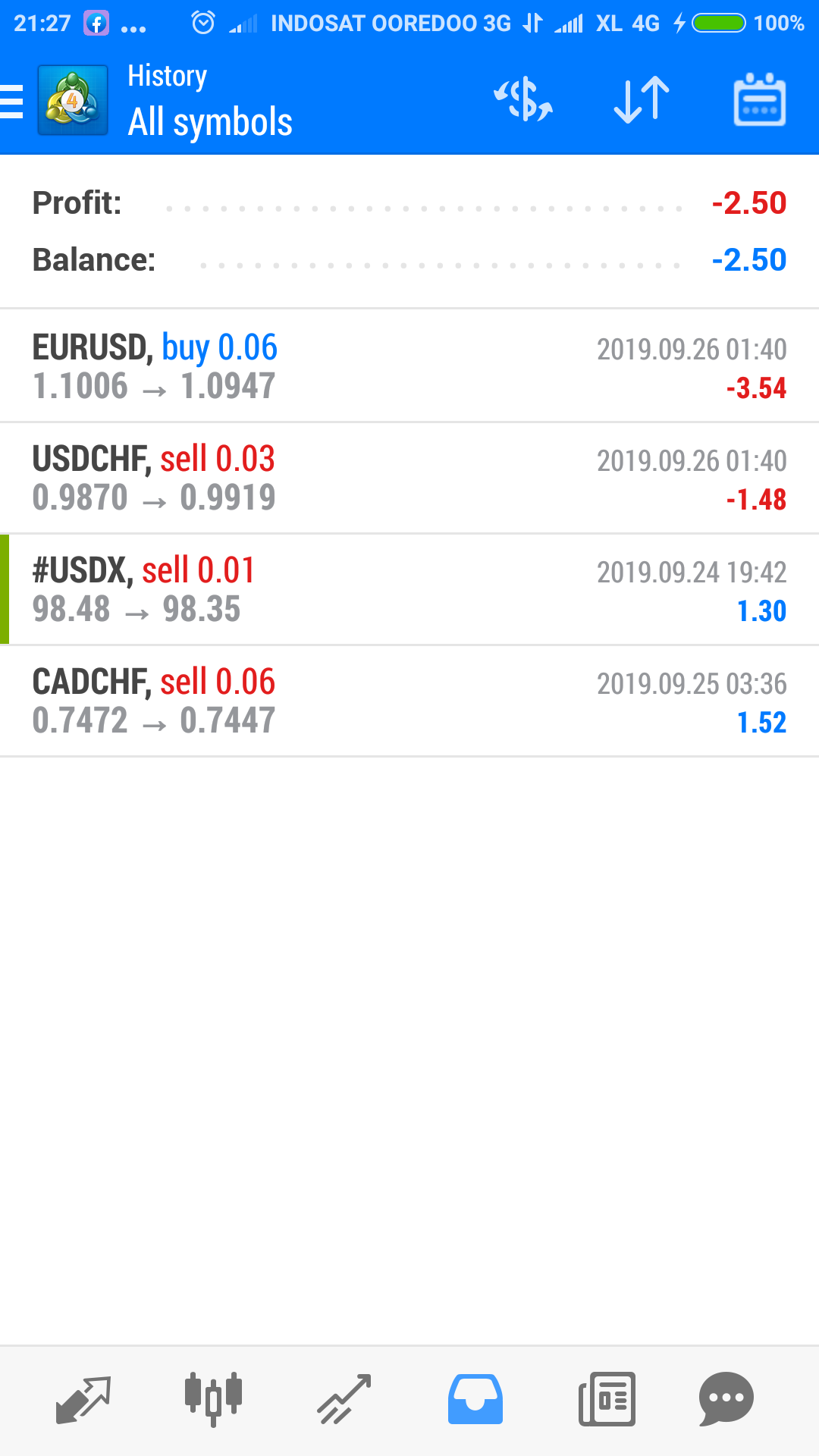Open the side drawer menu
Screen dimensions: 819x1456
click(x=14, y=101)
